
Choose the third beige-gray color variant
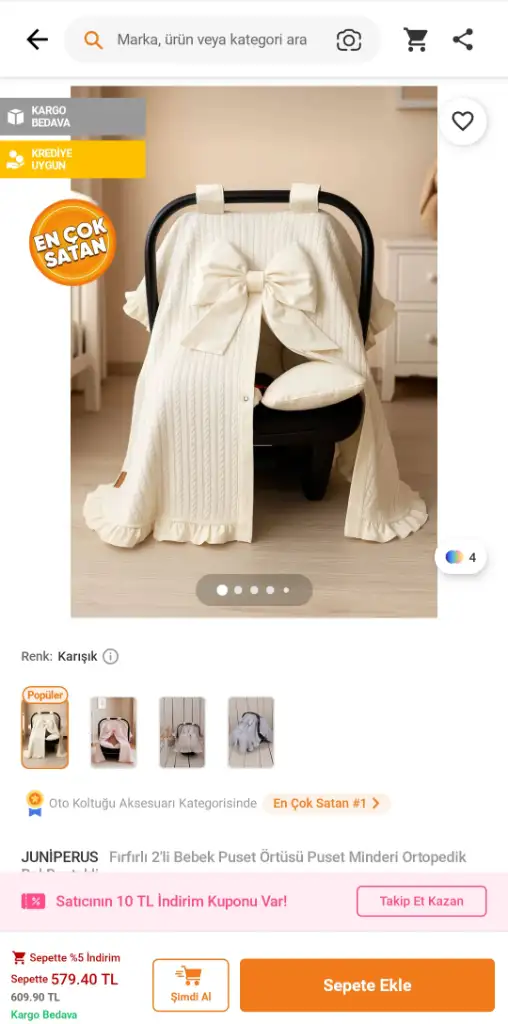[x=182, y=732]
